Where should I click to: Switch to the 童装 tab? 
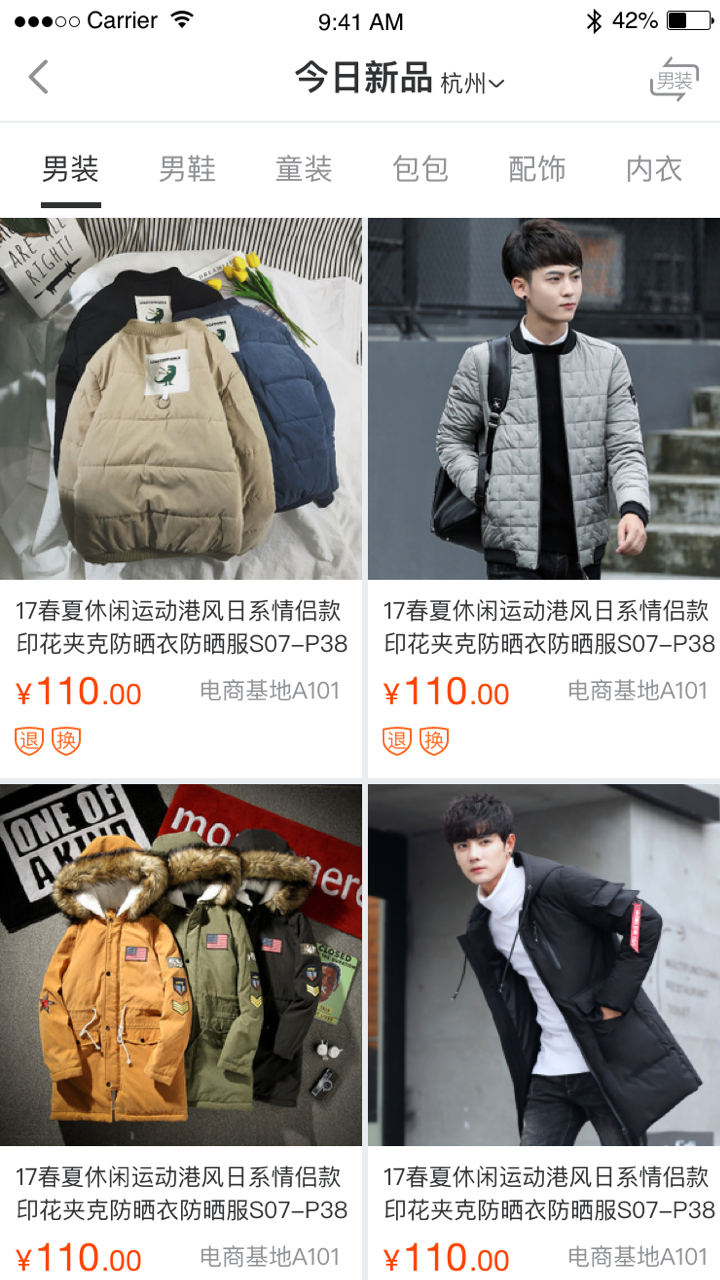pyautogui.click(x=304, y=169)
